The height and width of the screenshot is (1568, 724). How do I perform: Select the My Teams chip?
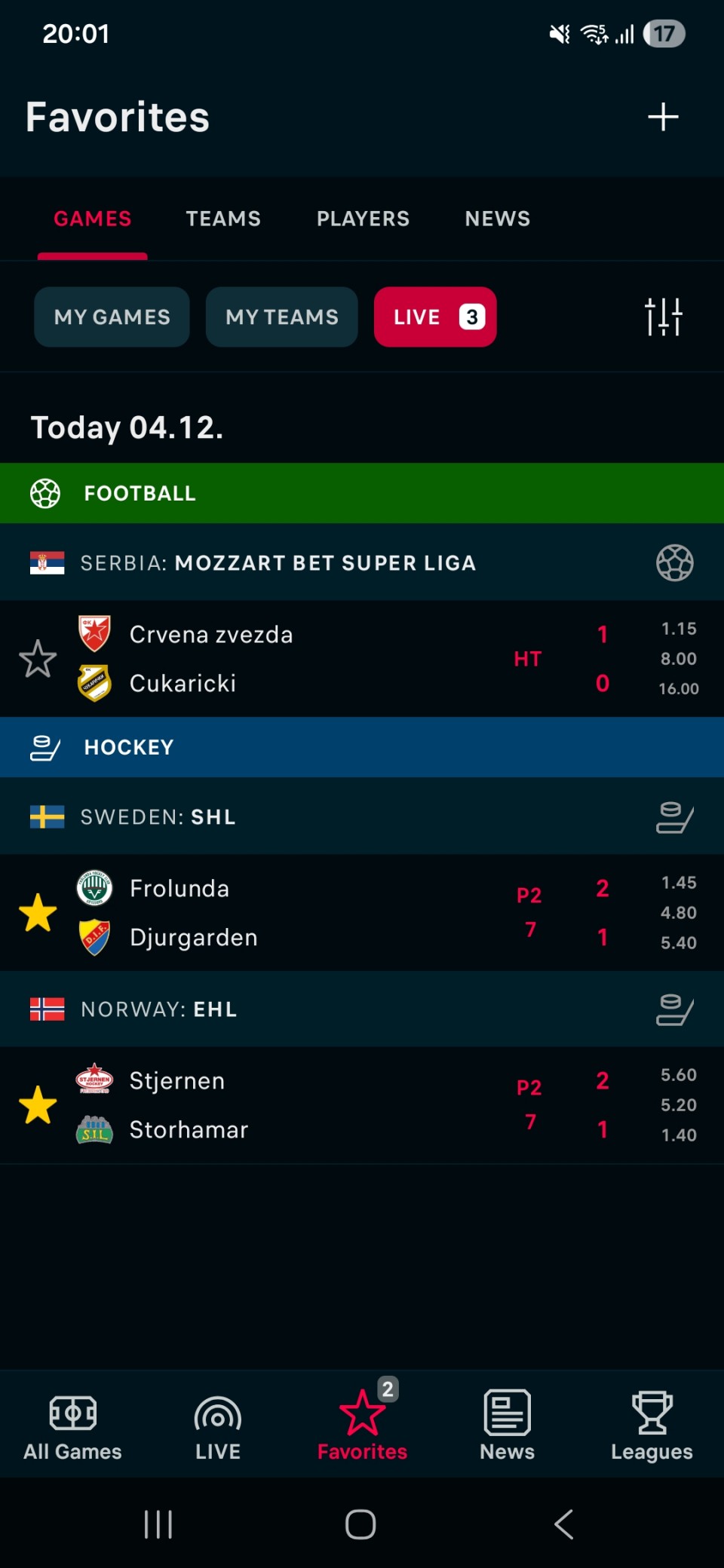281,317
